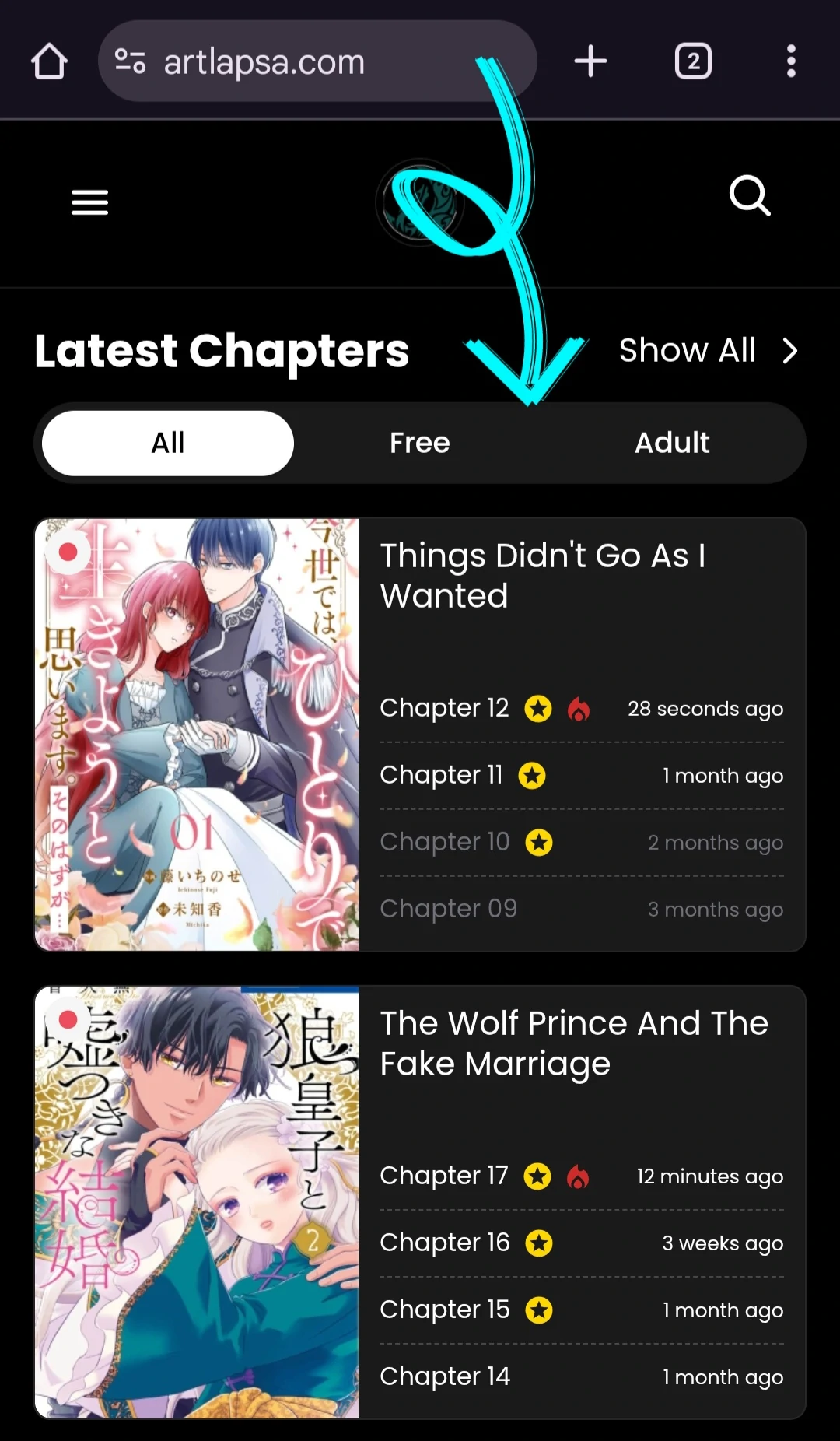Screen dimensions: 840x1441
Task: Go to the browser home page
Action: pos(49,61)
